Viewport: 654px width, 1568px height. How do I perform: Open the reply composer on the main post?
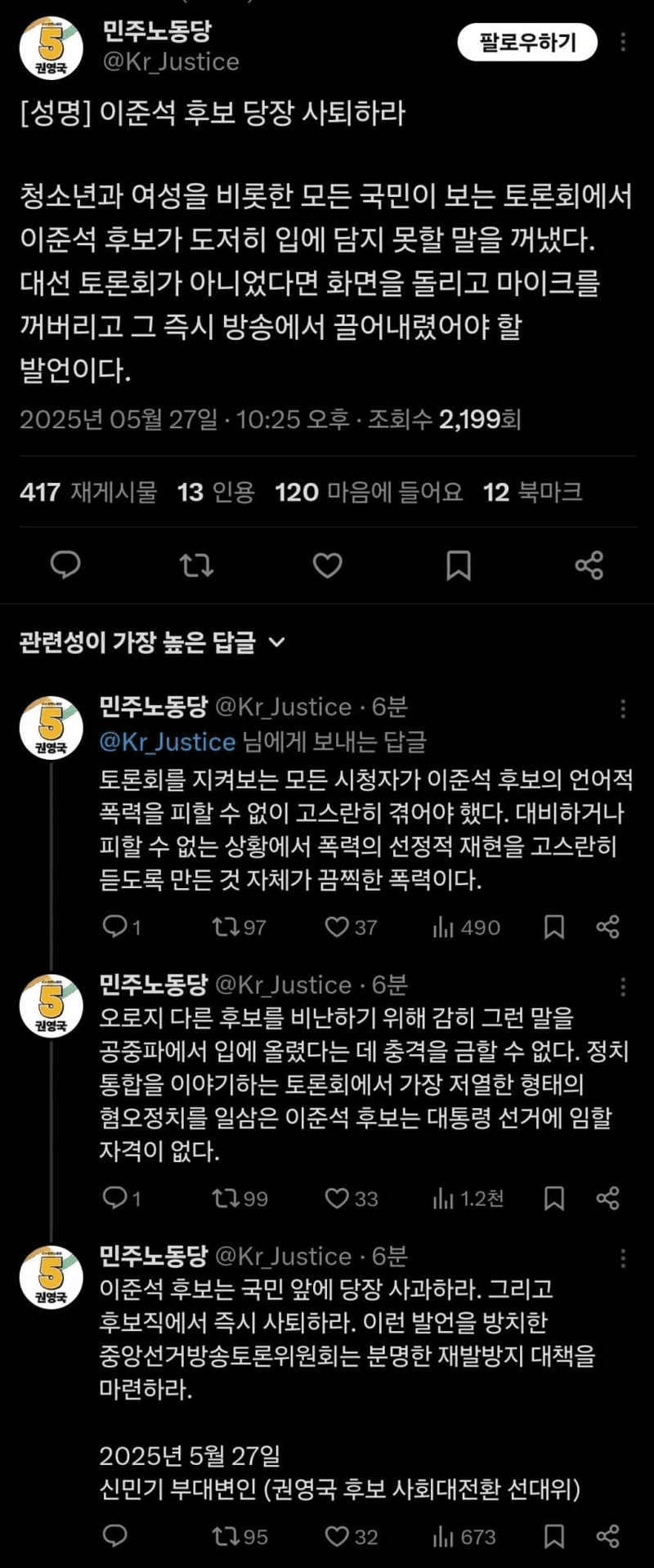(x=65, y=565)
